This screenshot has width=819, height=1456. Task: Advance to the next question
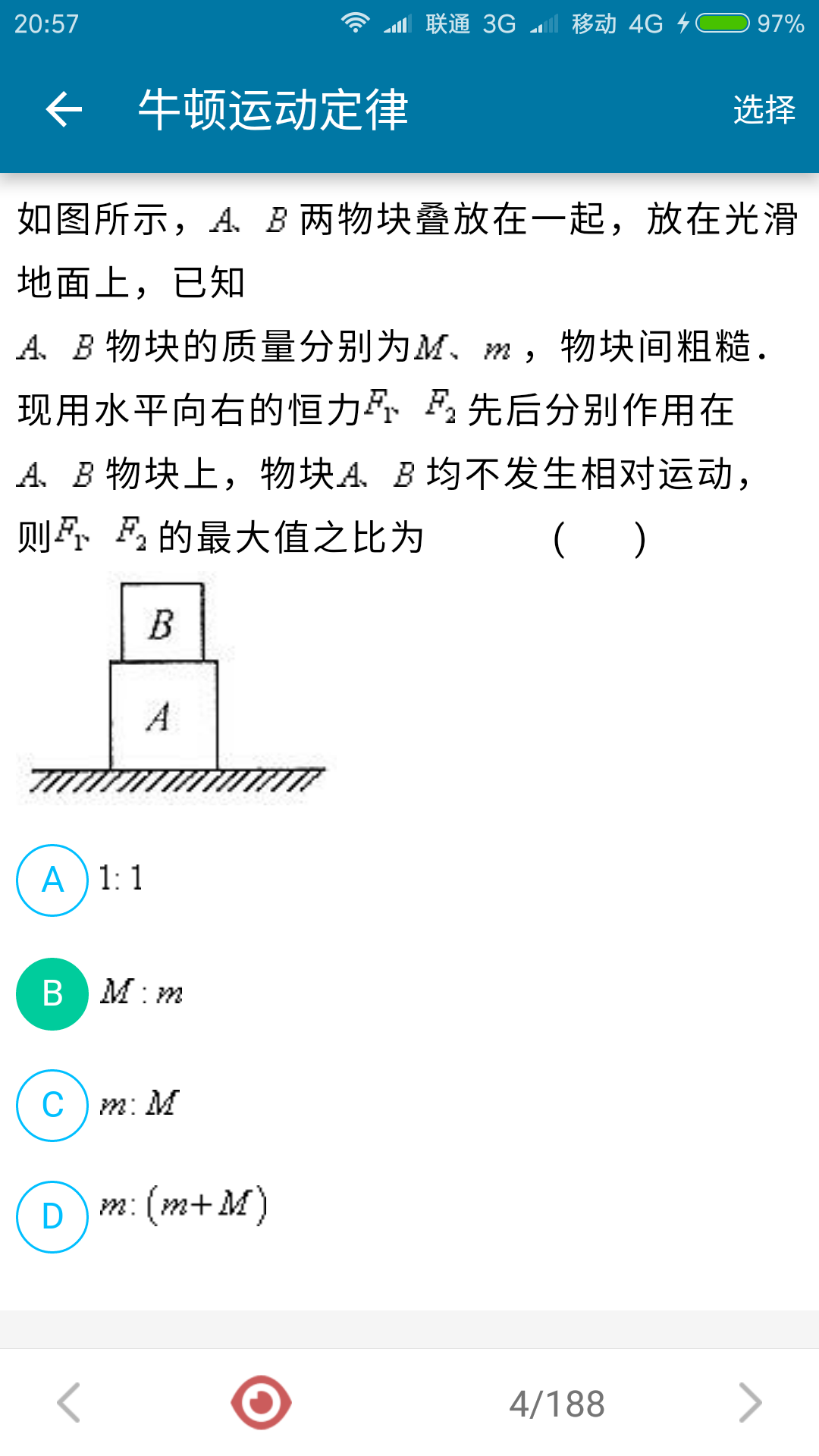tap(749, 1403)
